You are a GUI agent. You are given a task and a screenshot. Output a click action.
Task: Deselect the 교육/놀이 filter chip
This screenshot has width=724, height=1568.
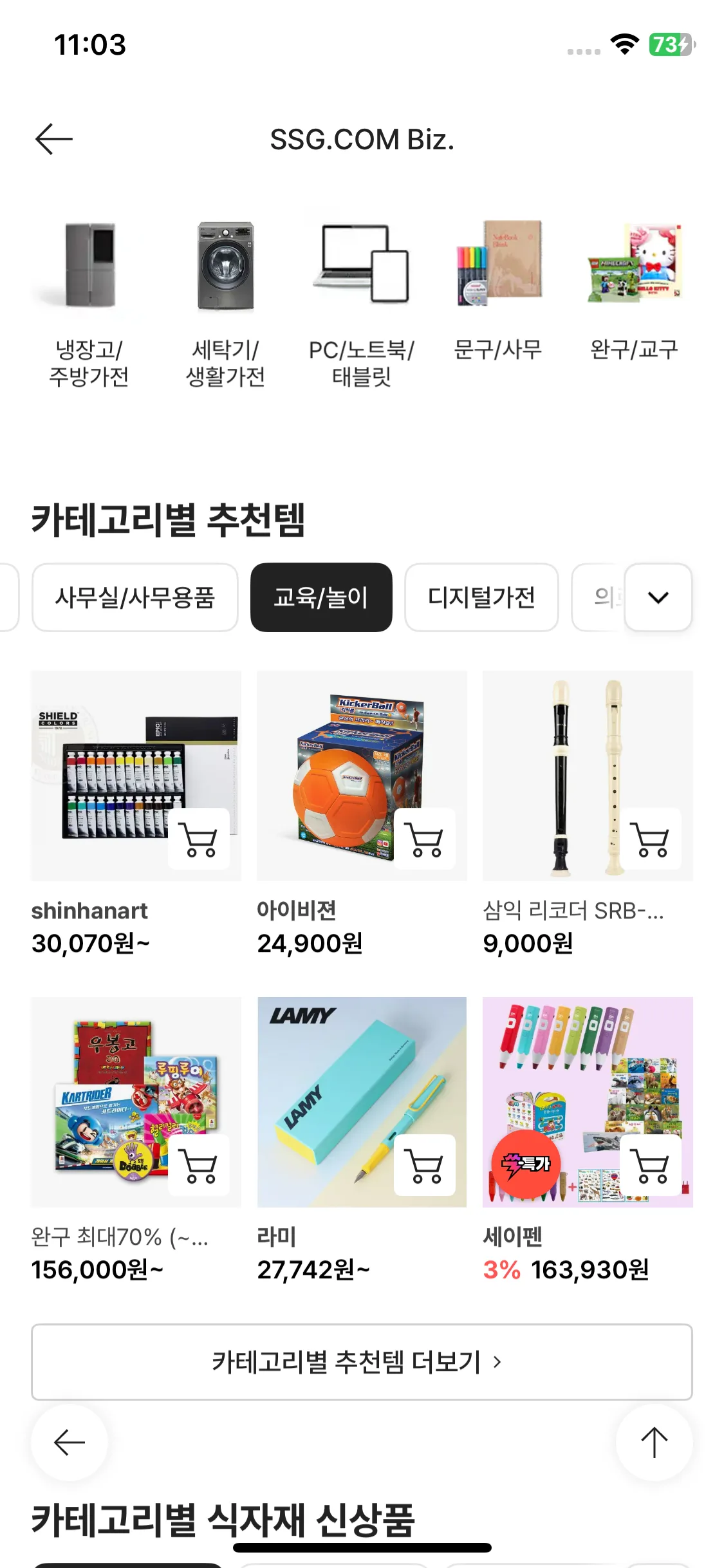321,597
